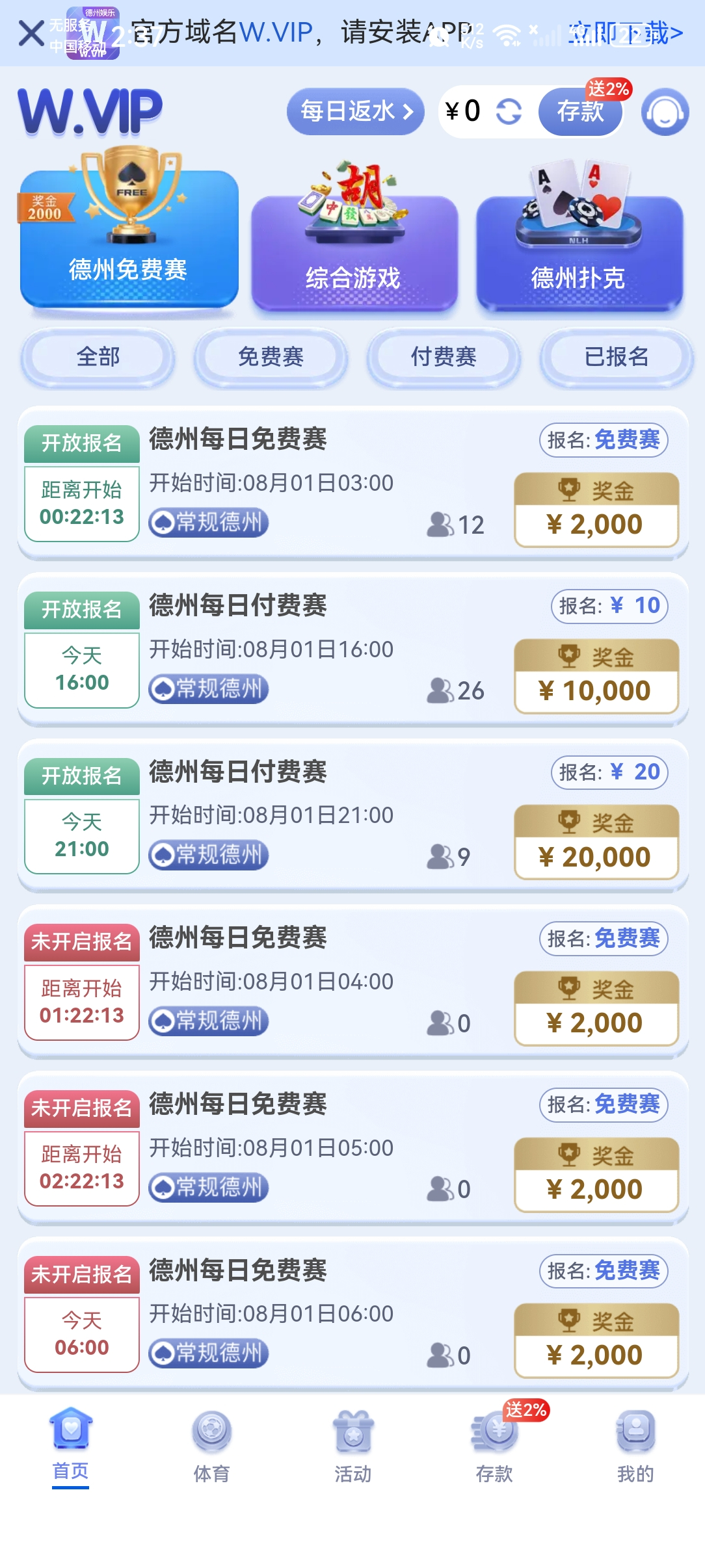This screenshot has width=705, height=1568.
Task: Open the 德州免费赛 game tile
Action: 129,233
